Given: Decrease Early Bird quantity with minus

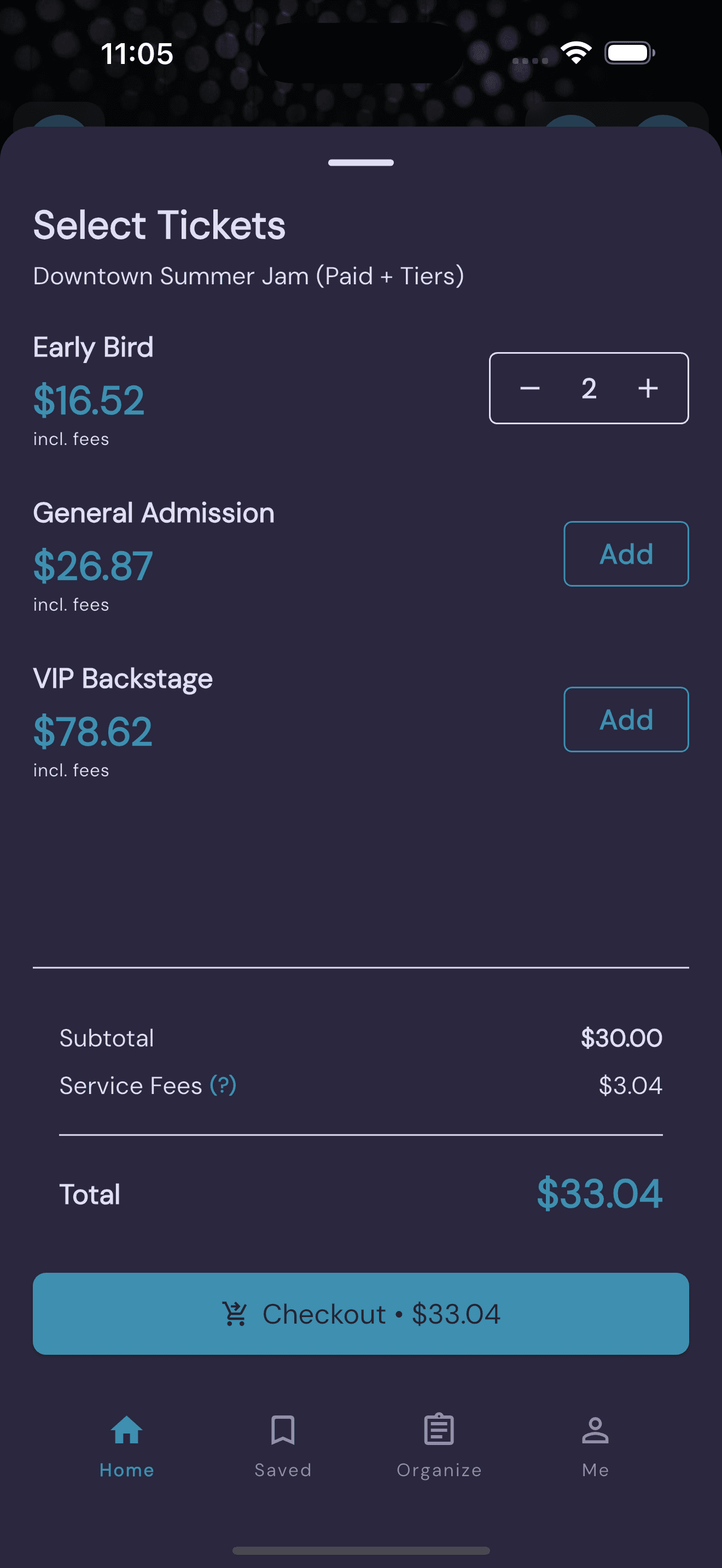Looking at the screenshot, I should (x=530, y=388).
